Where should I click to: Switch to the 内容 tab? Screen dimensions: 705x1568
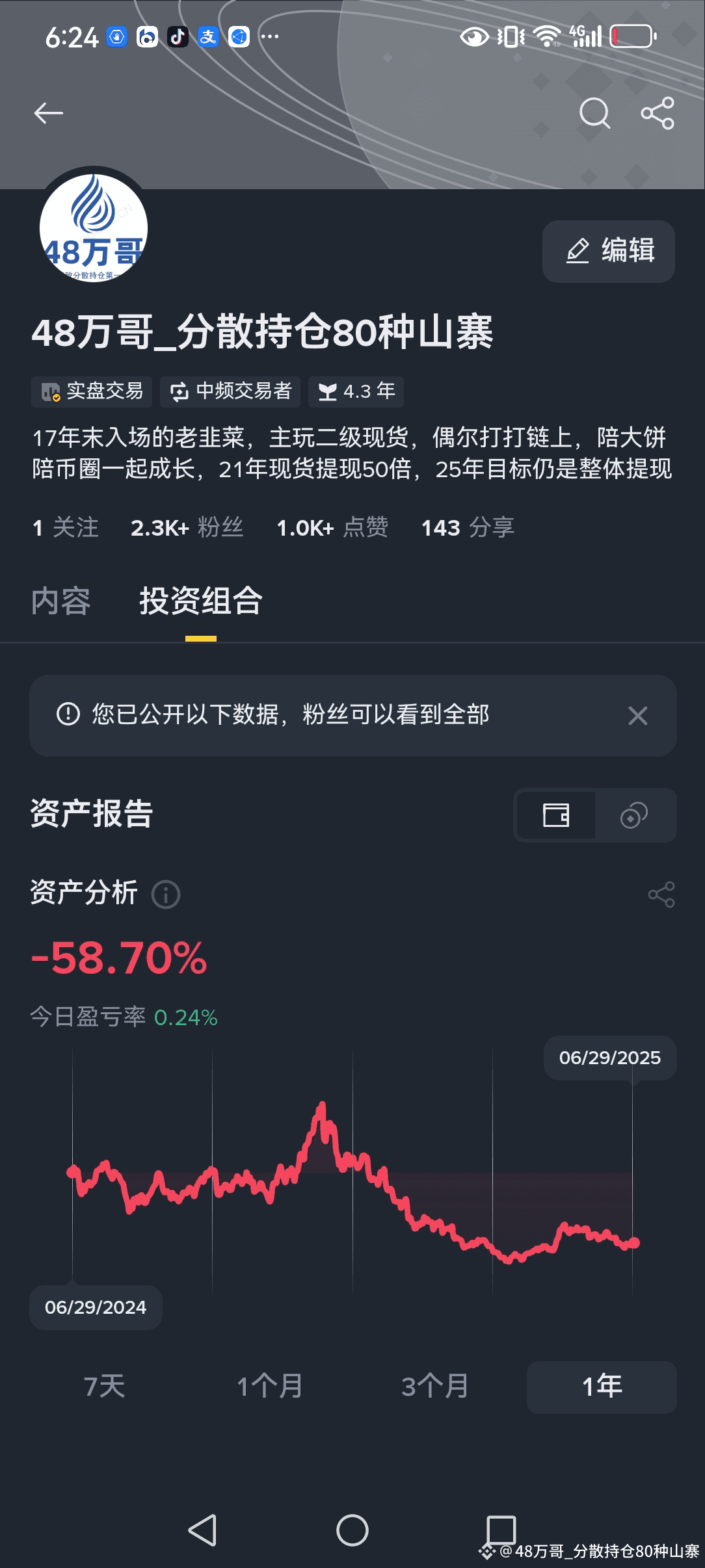61,601
